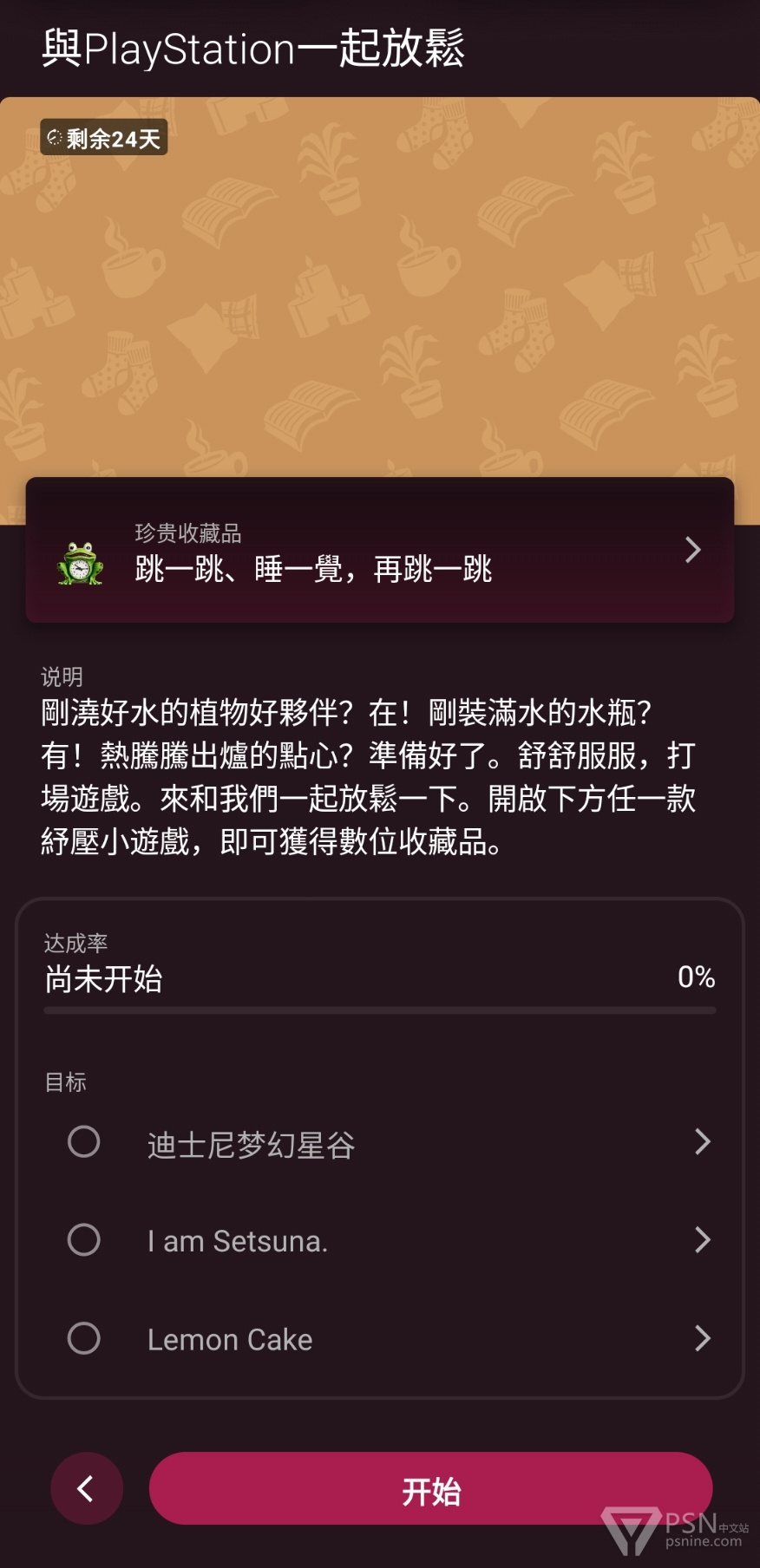Open the 迪士尼梦幻星谷 objective

(x=380, y=1142)
